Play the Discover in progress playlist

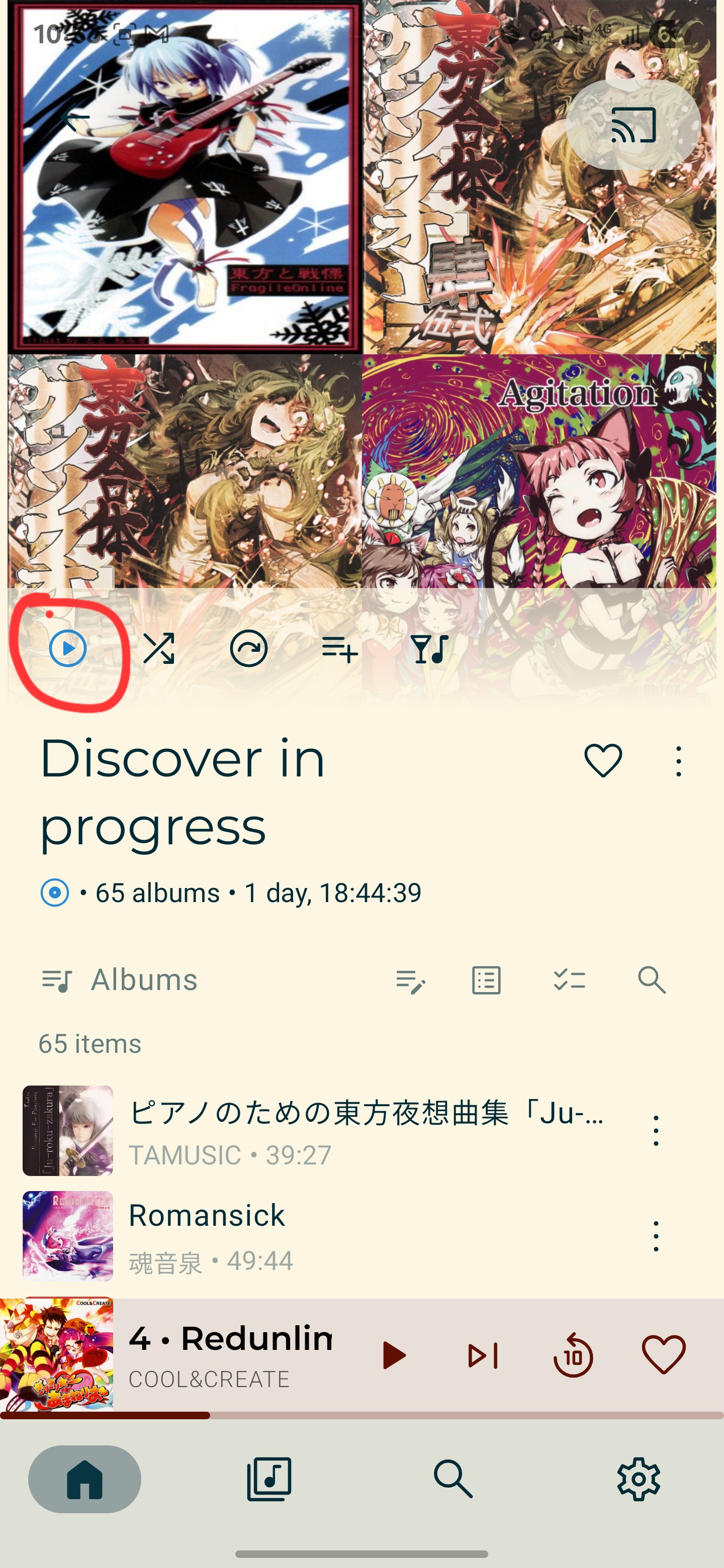(67, 648)
